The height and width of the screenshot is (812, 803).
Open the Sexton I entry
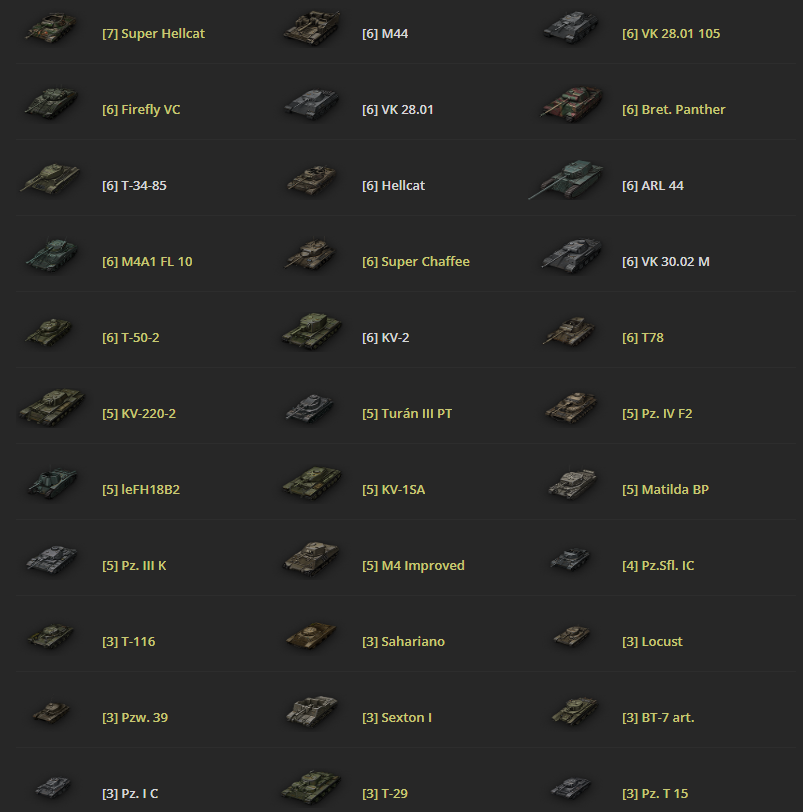tap(397, 718)
